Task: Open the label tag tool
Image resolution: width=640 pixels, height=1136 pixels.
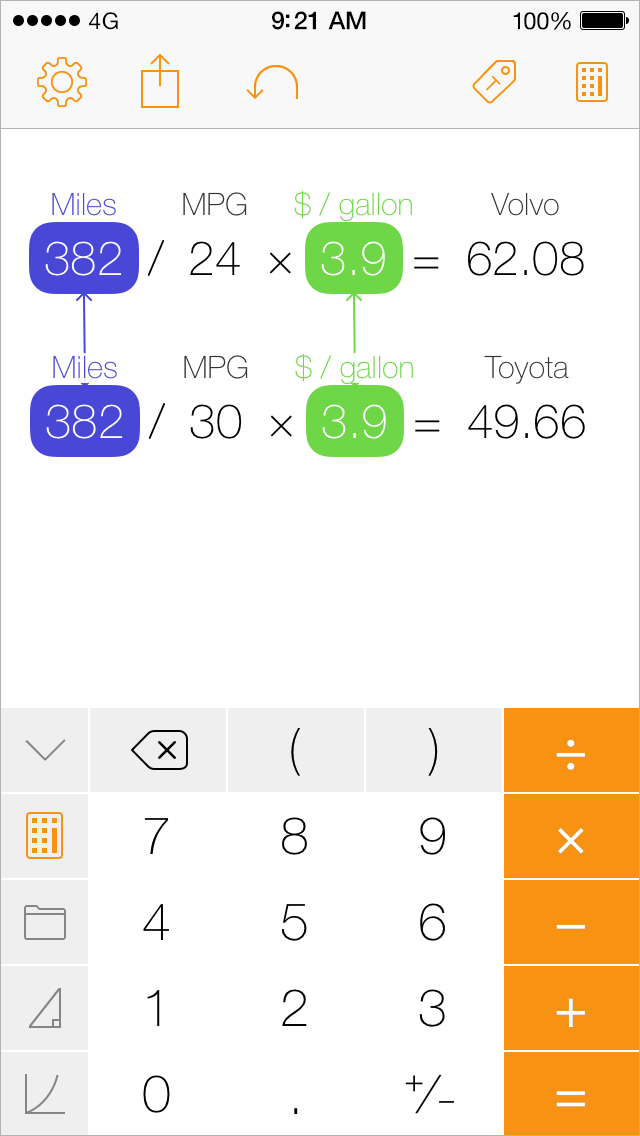Action: 494,81
